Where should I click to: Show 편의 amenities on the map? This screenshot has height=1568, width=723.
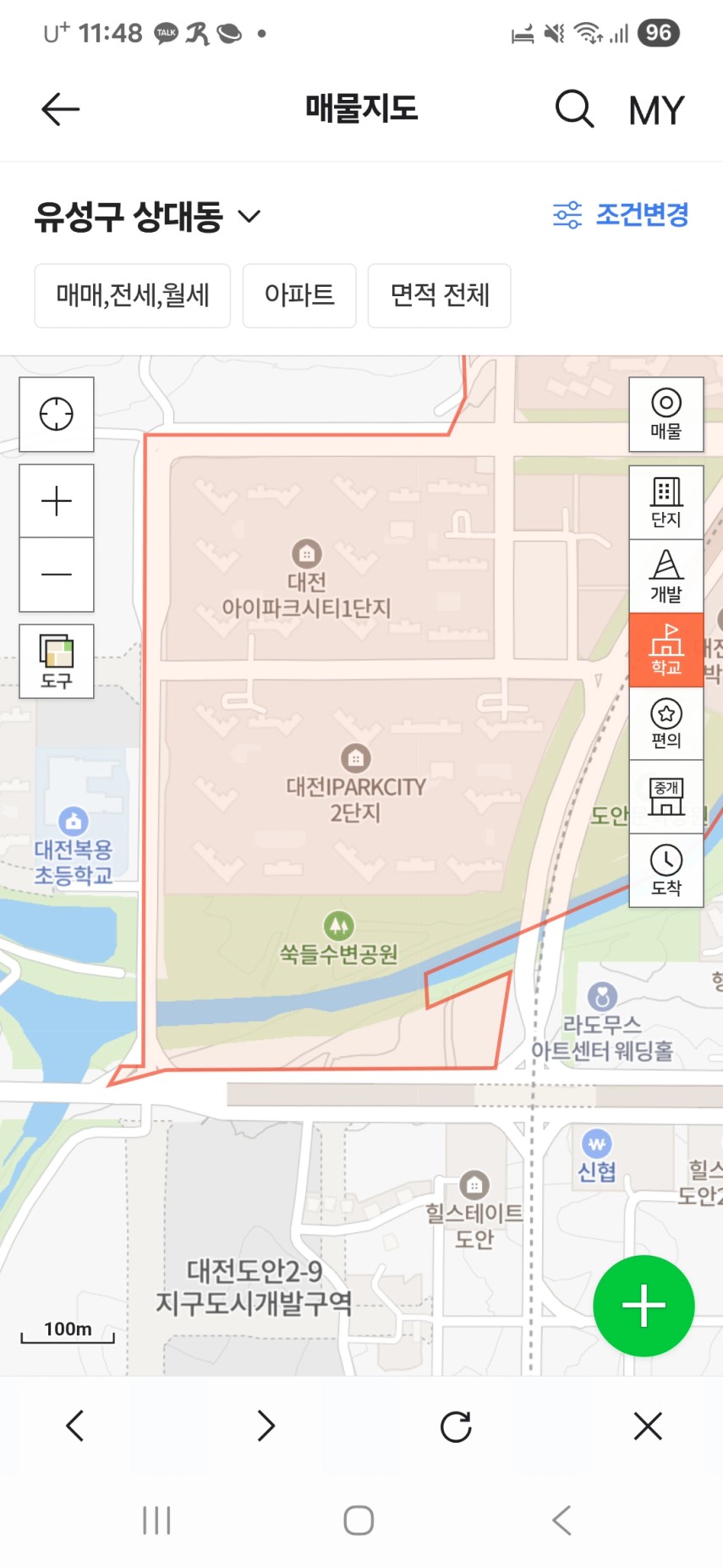coord(666,723)
